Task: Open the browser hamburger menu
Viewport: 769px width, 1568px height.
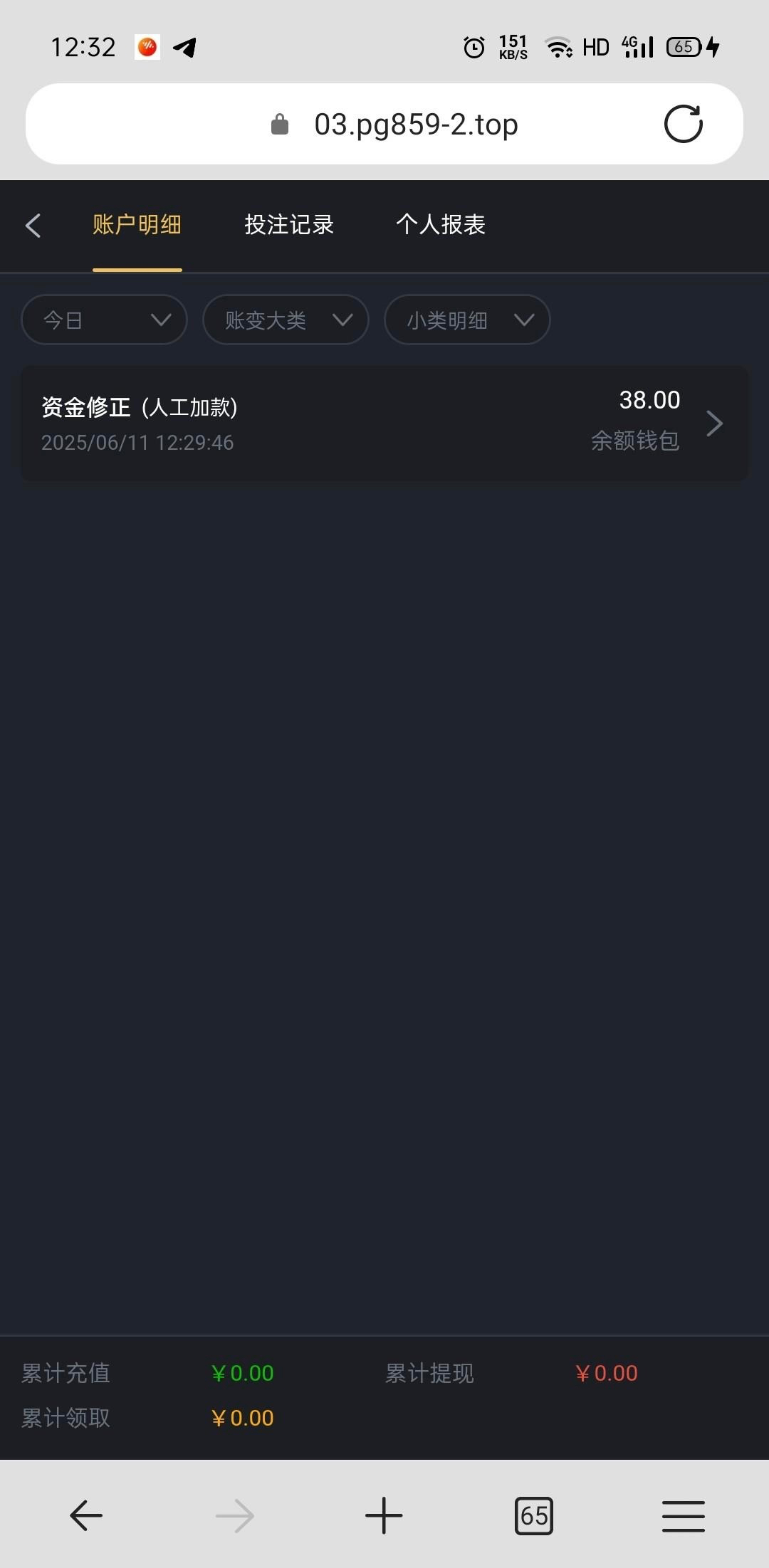Action: (683, 1515)
